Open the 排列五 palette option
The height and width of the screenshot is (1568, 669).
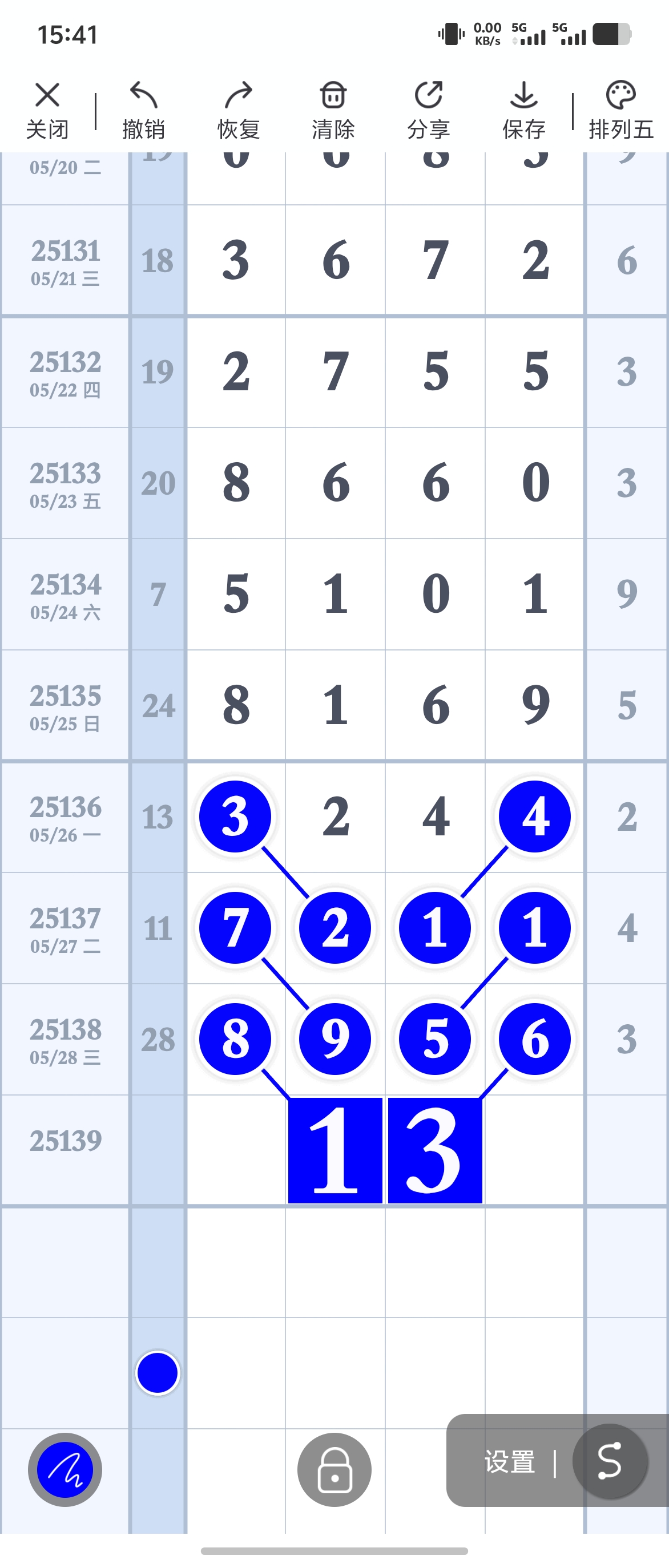pyautogui.click(x=620, y=110)
